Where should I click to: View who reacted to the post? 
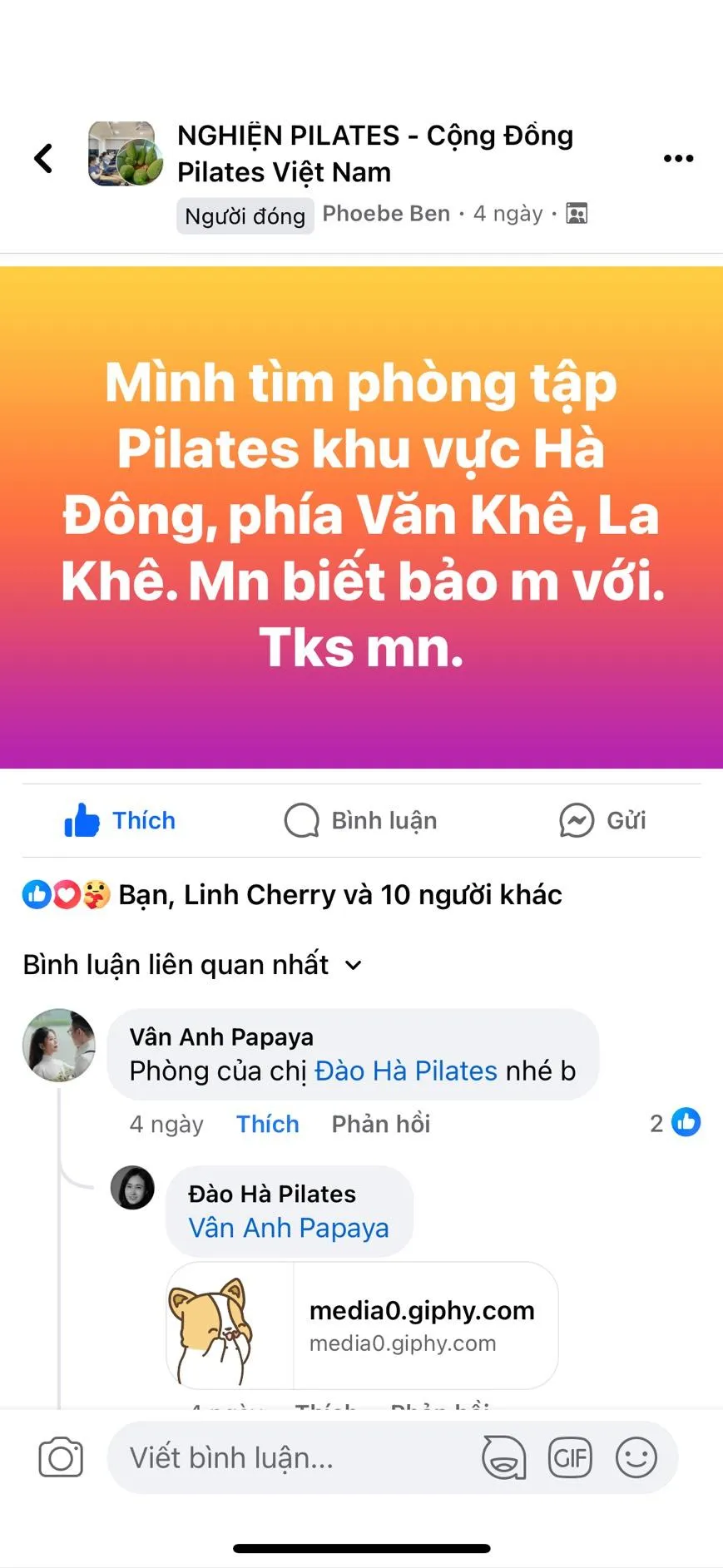(291, 895)
